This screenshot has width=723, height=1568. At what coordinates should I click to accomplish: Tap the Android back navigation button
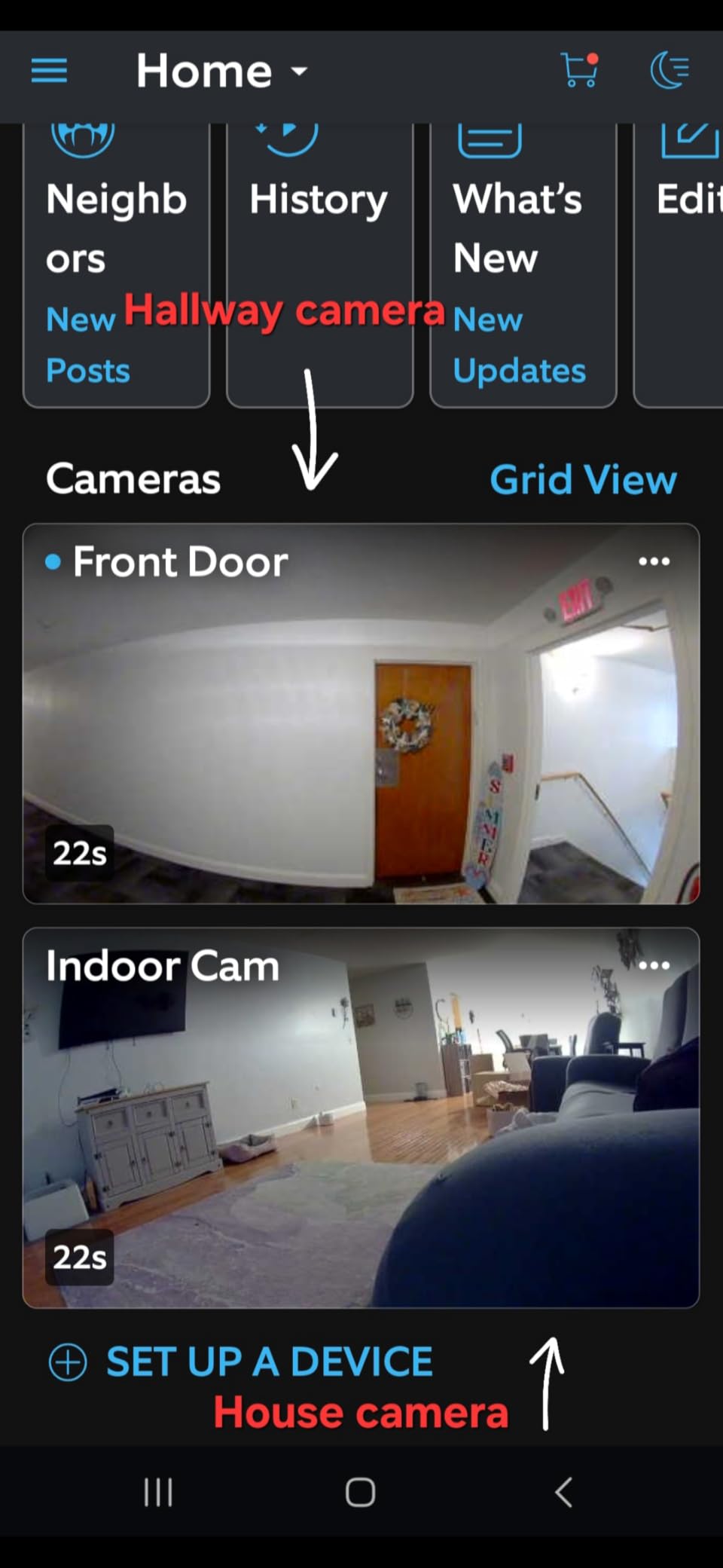563,1494
